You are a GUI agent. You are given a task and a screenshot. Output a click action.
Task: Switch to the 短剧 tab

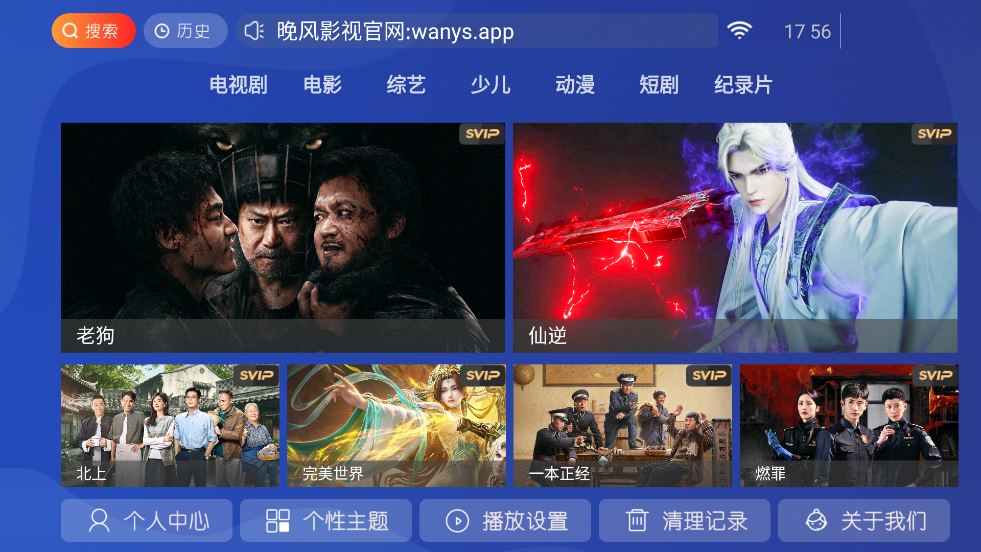coord(658,85)
